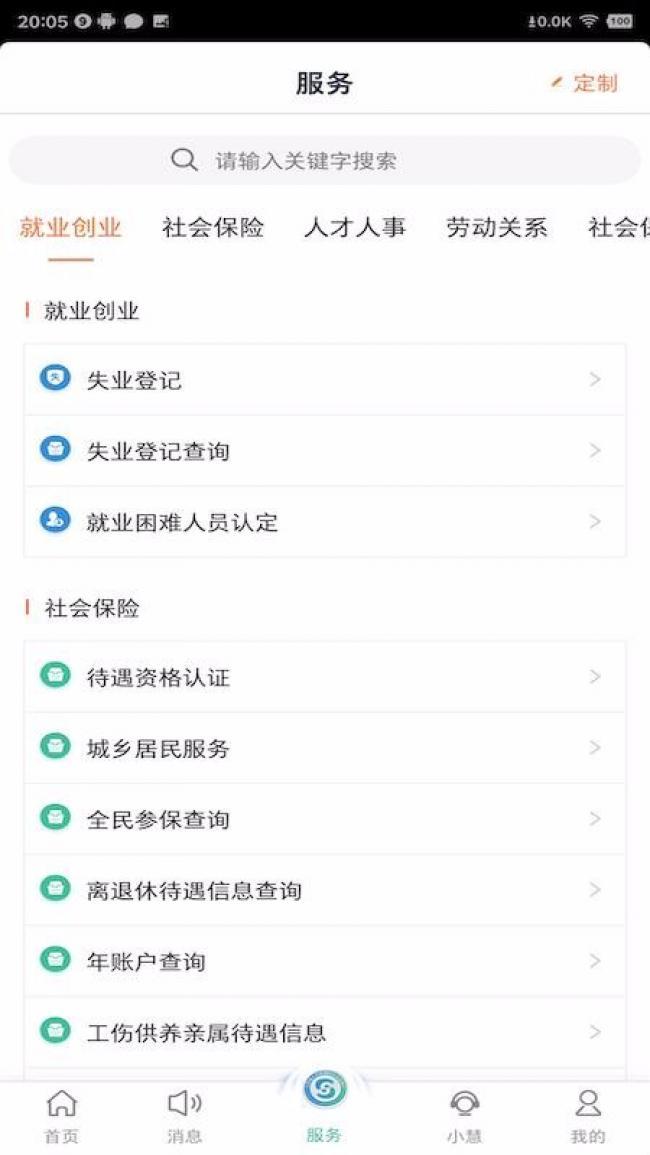The height and width of the screenshot is (1155, 650).
Task: Switch to the 劳动关系 tab
Action: [x=497, y=228]
